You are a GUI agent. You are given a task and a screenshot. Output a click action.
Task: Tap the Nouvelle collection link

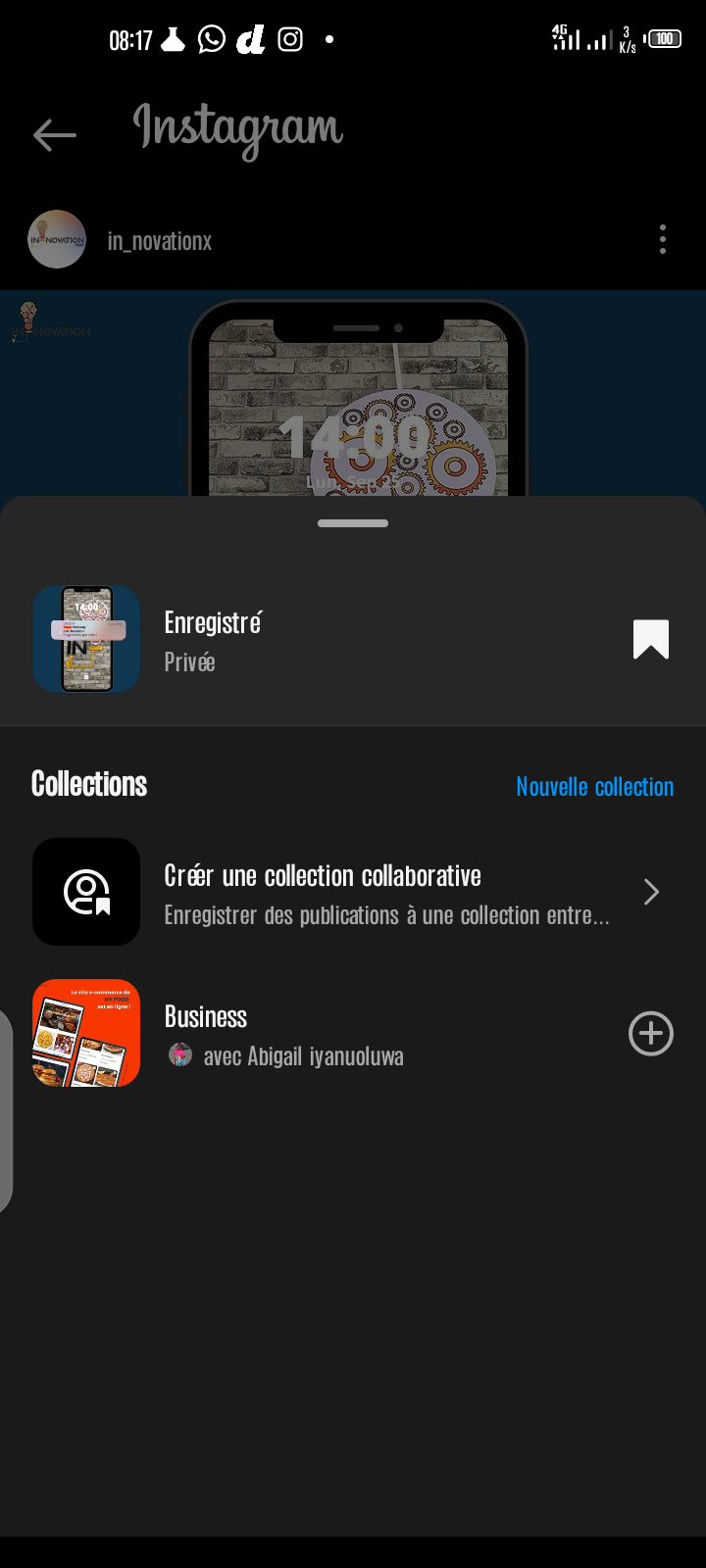coord(594,787)
